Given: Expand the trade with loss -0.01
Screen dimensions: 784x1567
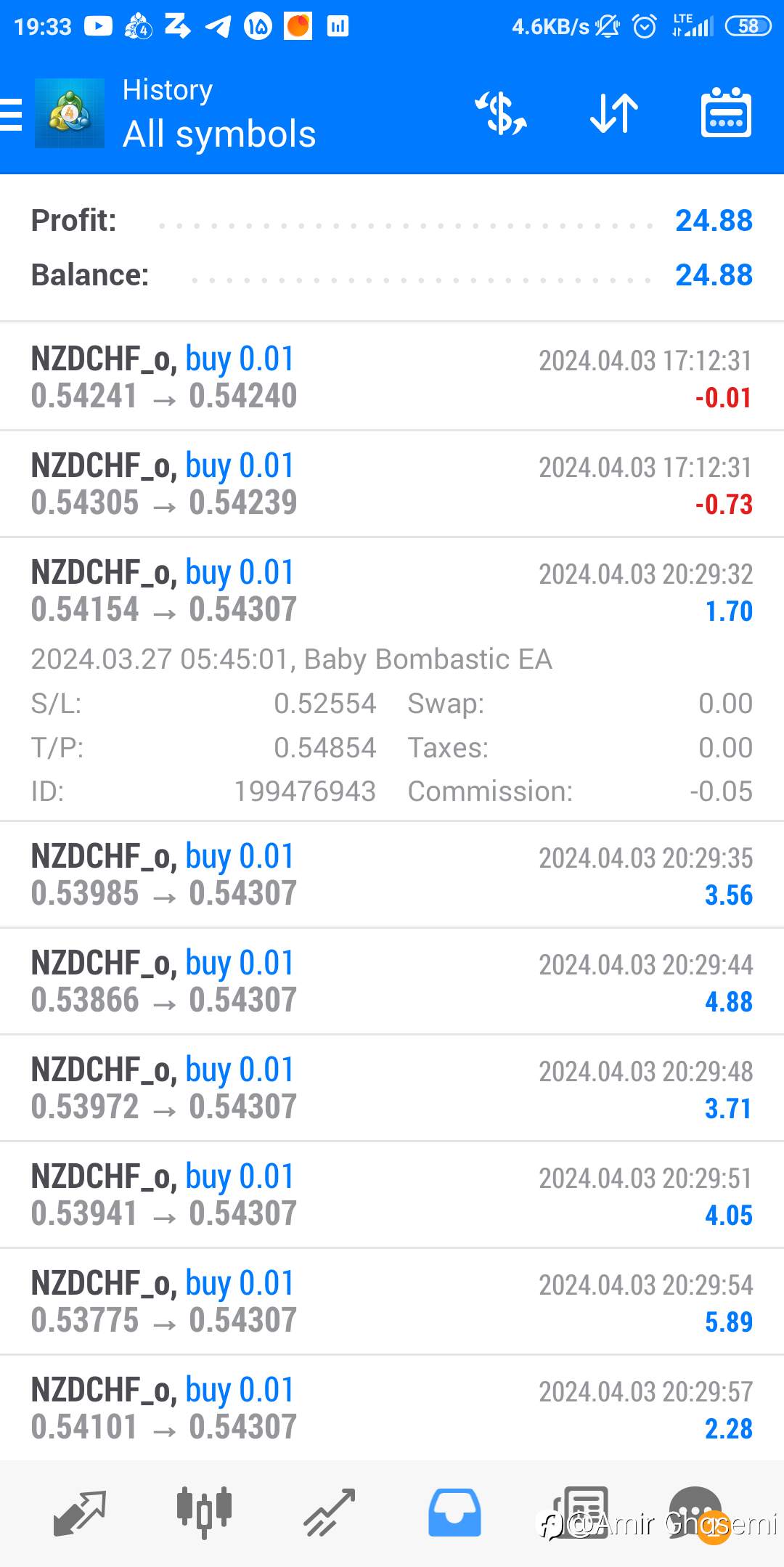Looking at the screenshot, I should [x=392, y=377].
